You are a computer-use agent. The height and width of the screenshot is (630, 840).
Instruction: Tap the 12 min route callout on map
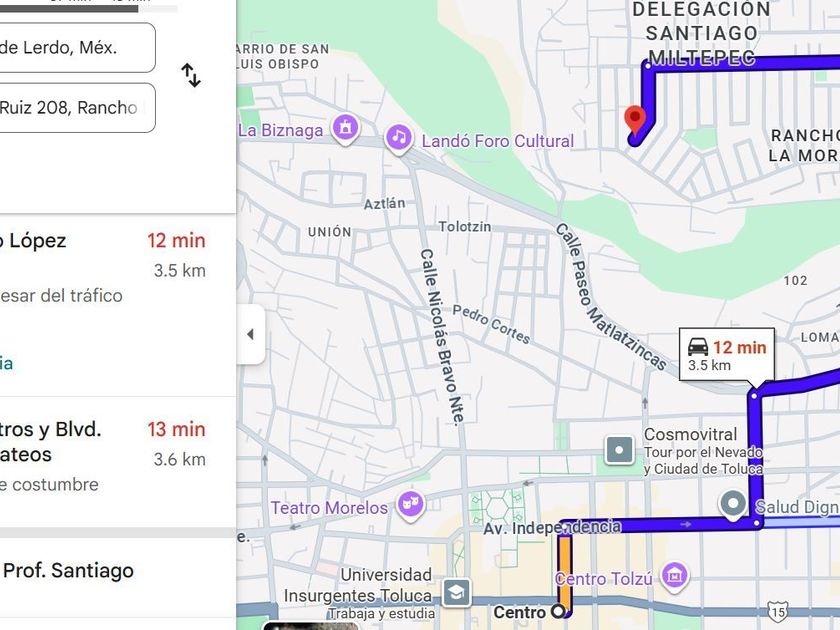click(727, 355)
